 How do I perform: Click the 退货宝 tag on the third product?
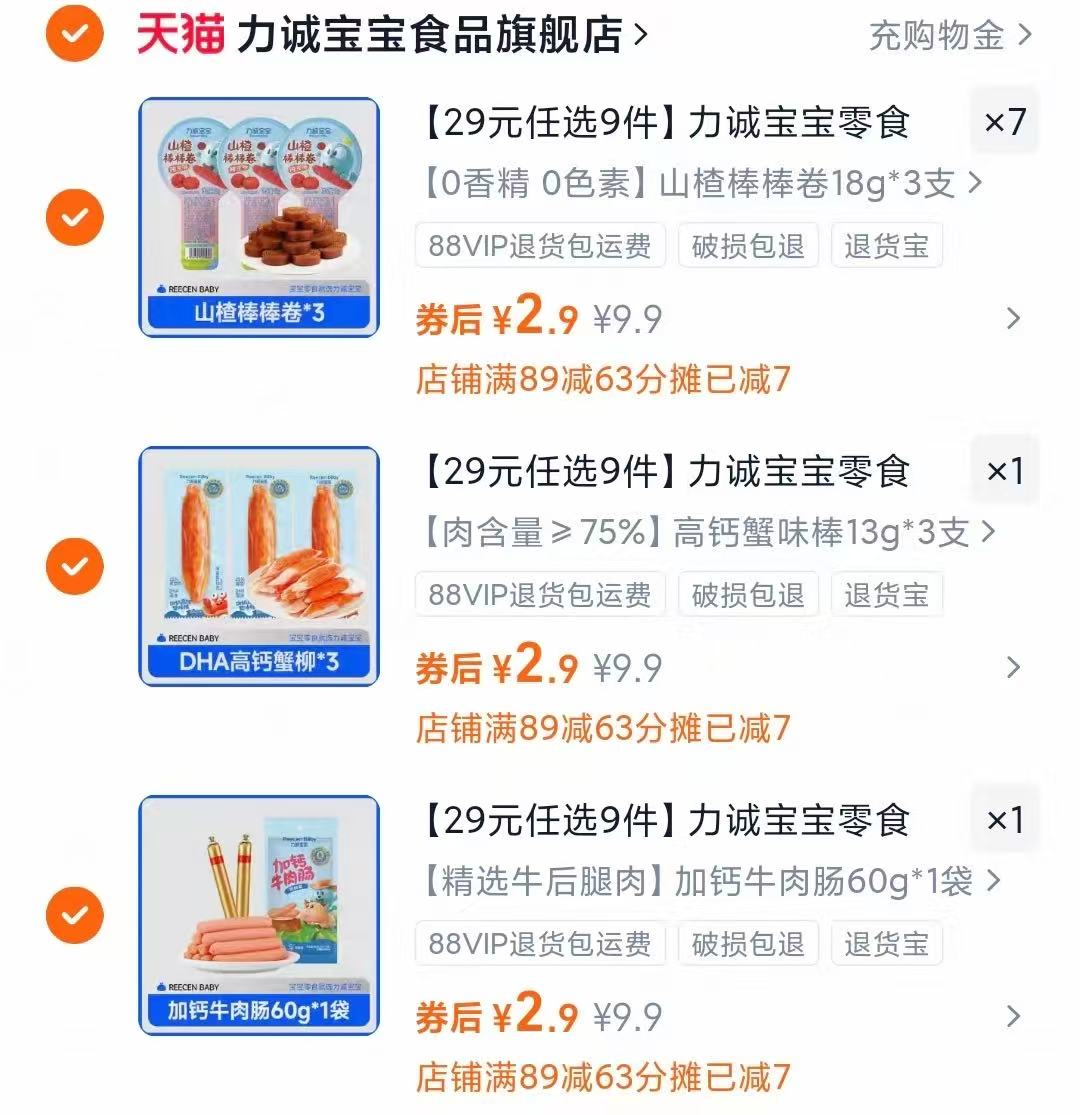click(x=886, y=944)
